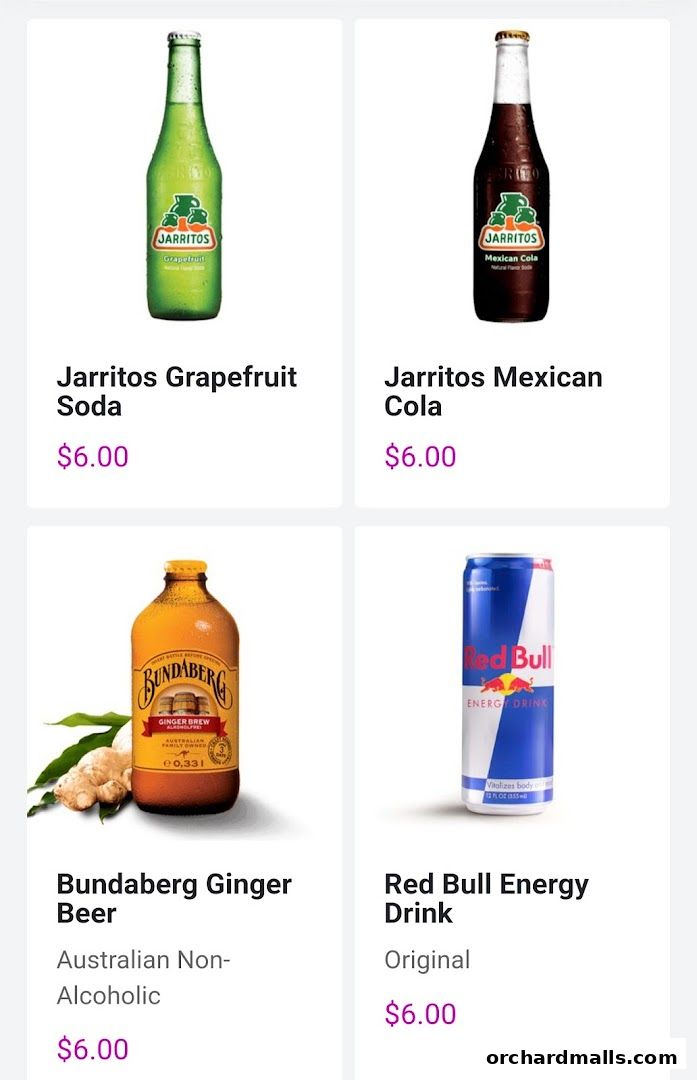Image resolution: width=697 pixels, height=1080 pixels.
Task: Select the Jarritos Mexican Cola item
Action: [x=511, y=262]
